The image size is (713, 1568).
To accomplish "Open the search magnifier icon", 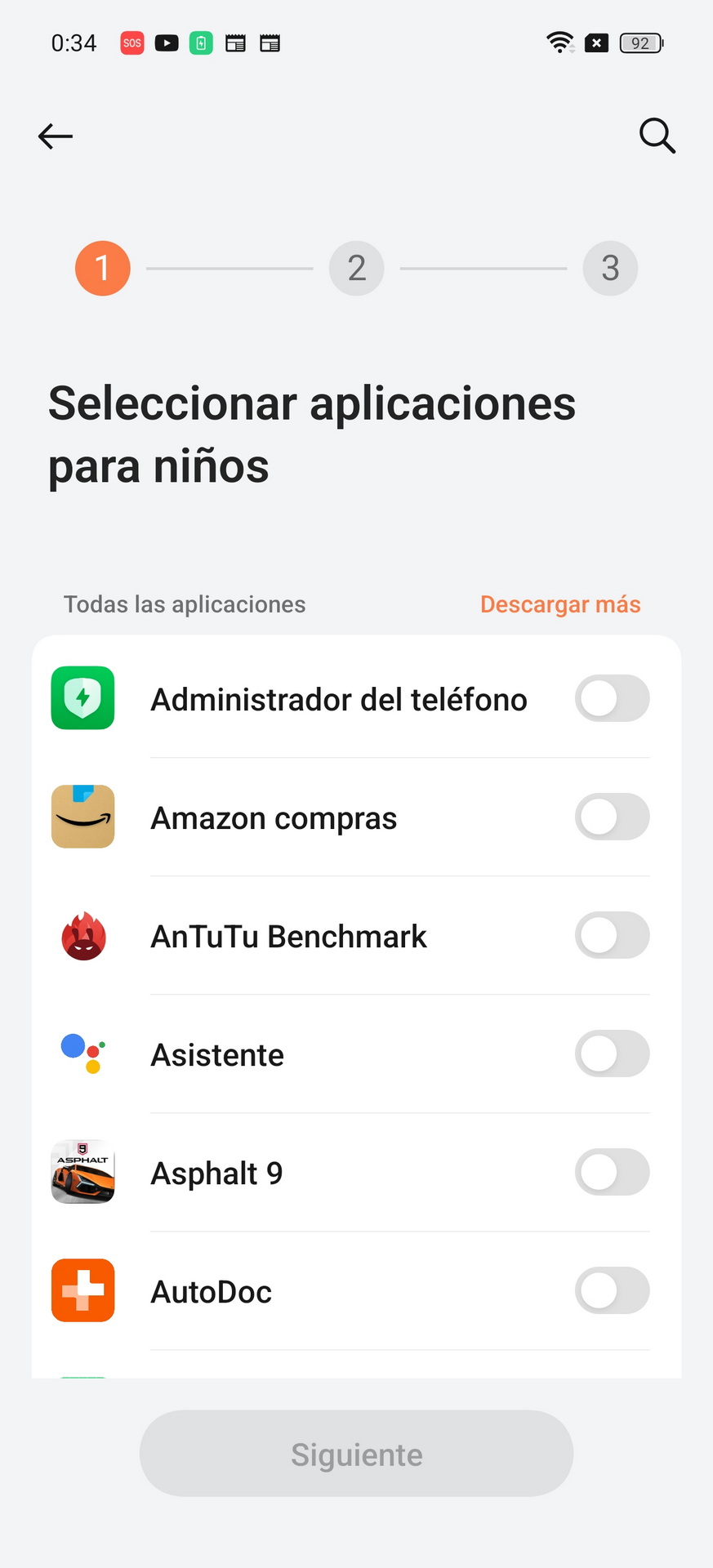I will tap(657, 136).
